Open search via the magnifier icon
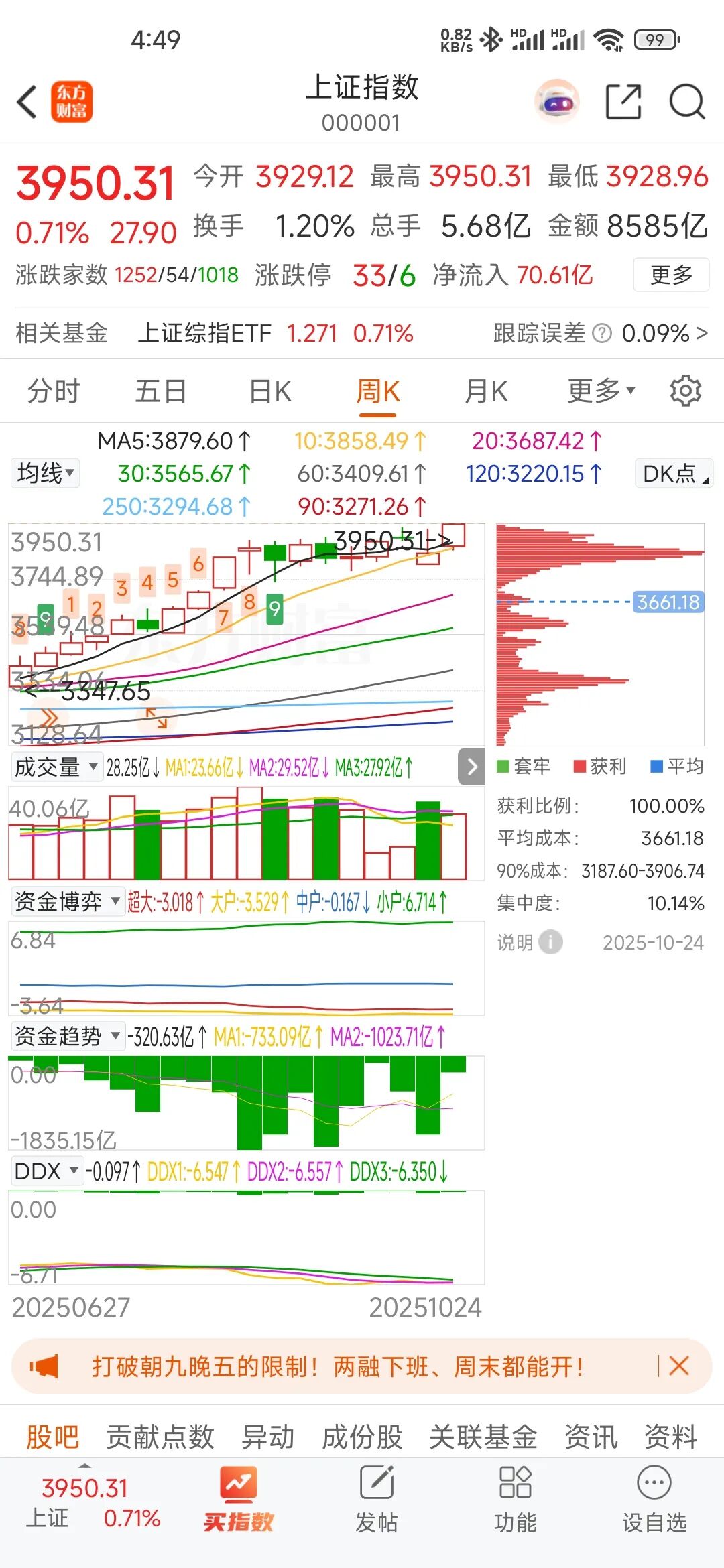Viewport: 724px width, 1568px height. [x=686, y=102]
